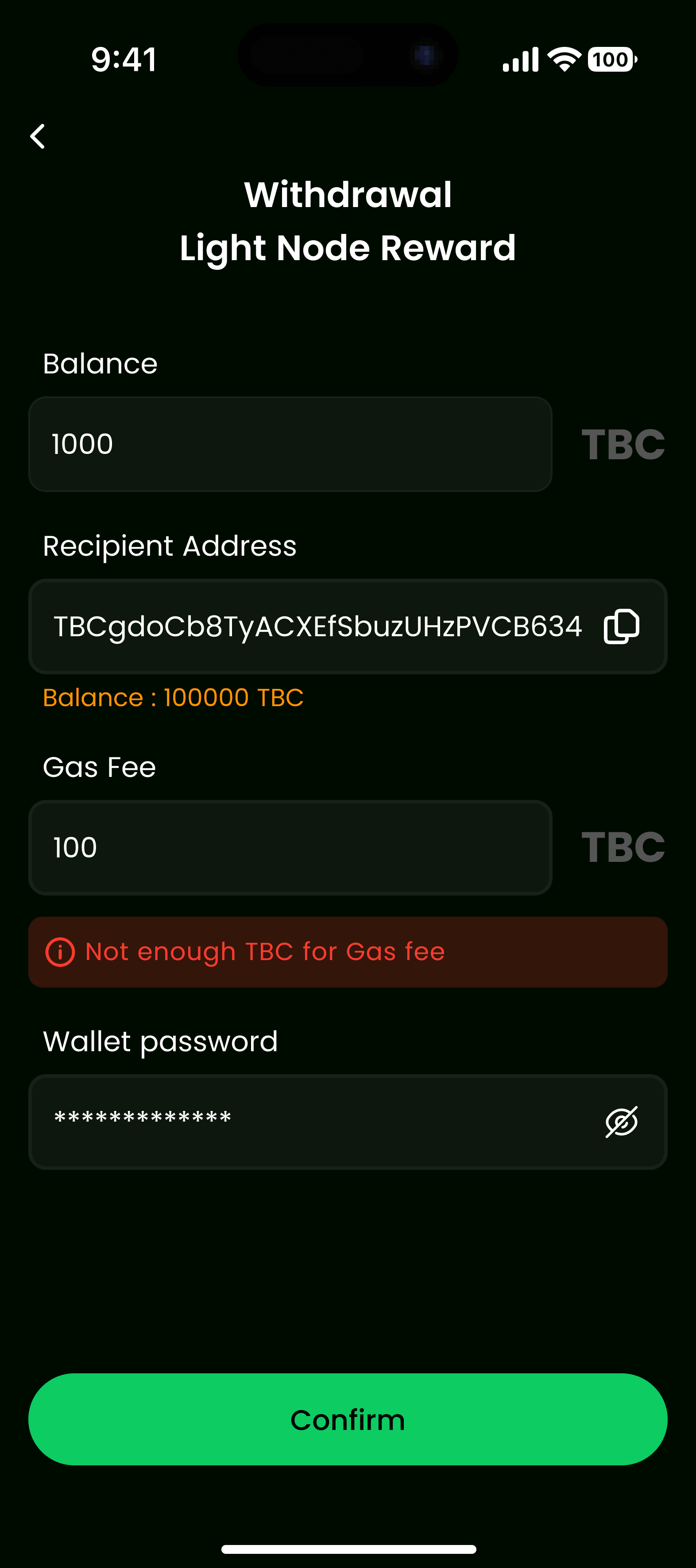Screen dimensions: 696x1568
Task: Edit the Balance amount field
Action: click(290, 444)
